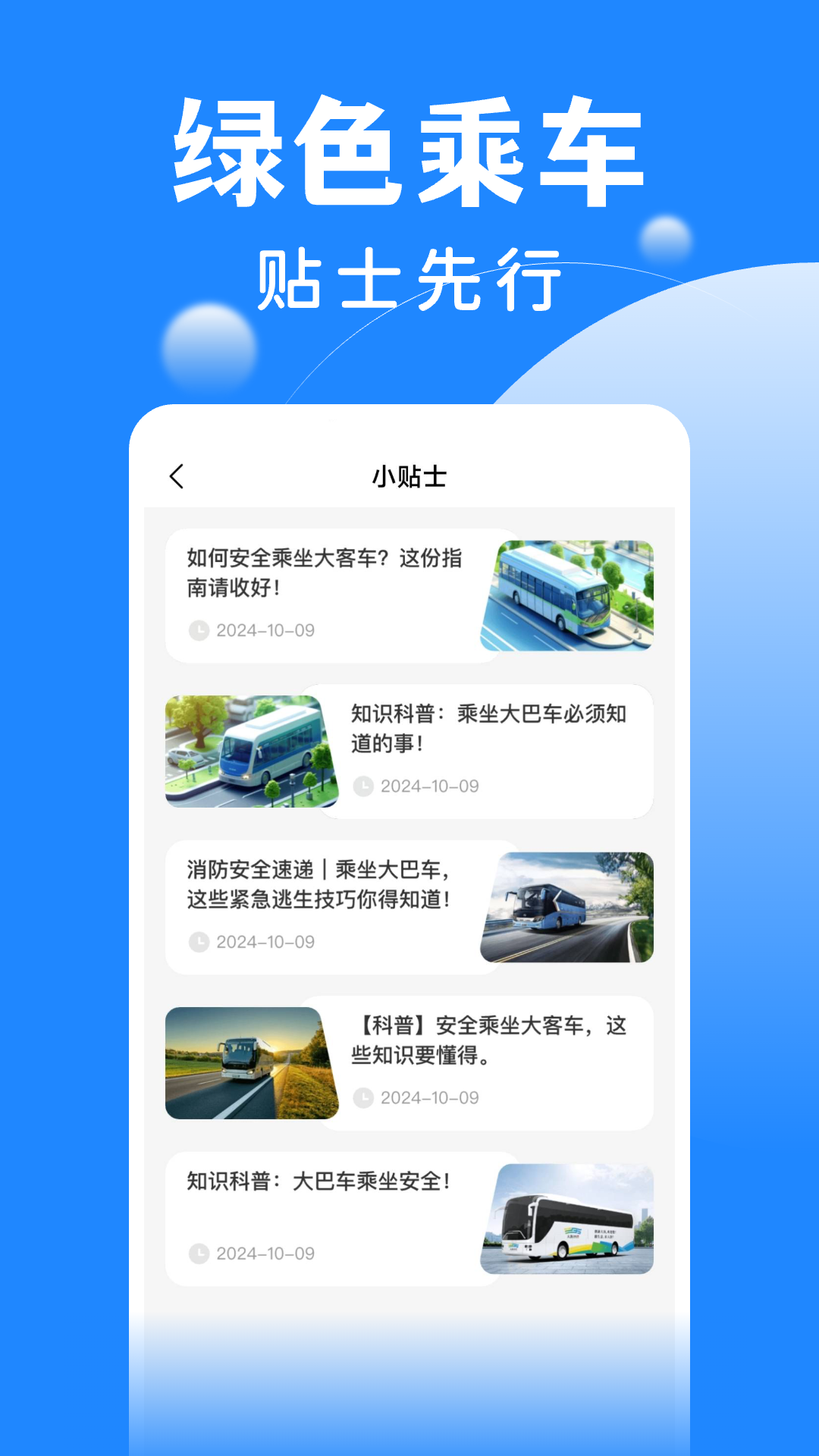Tap the green bus thumbnail on the first card
Screen dimensions: 819x1456
569,595
